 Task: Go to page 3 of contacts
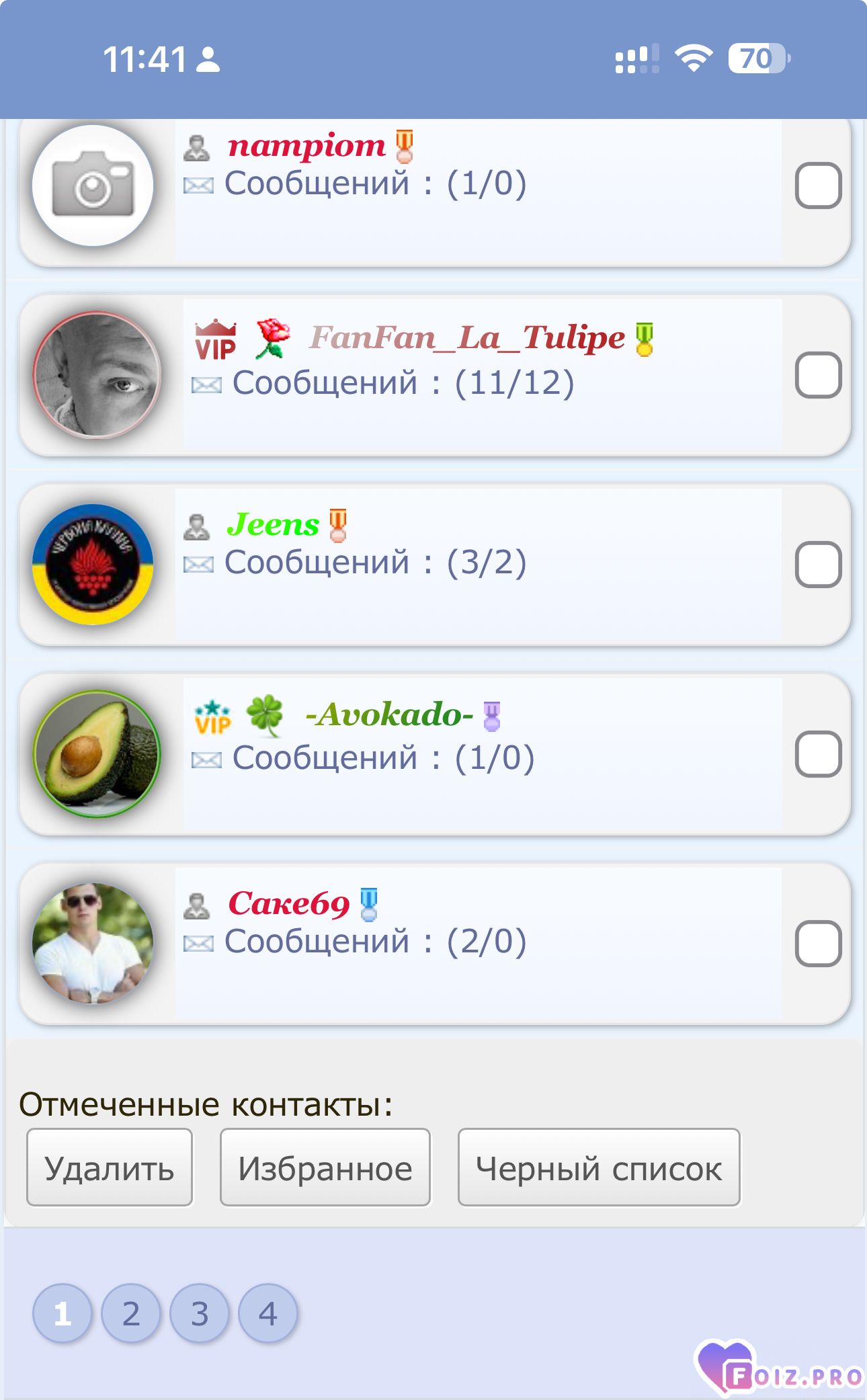tap(200, 1313)
